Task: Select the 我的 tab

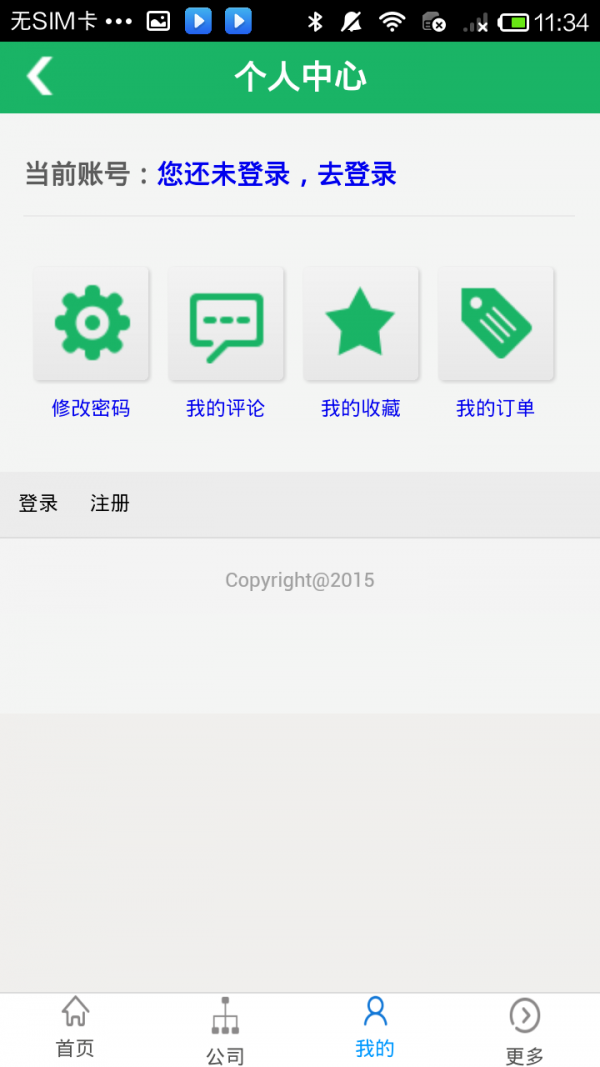Action: 375,1029
